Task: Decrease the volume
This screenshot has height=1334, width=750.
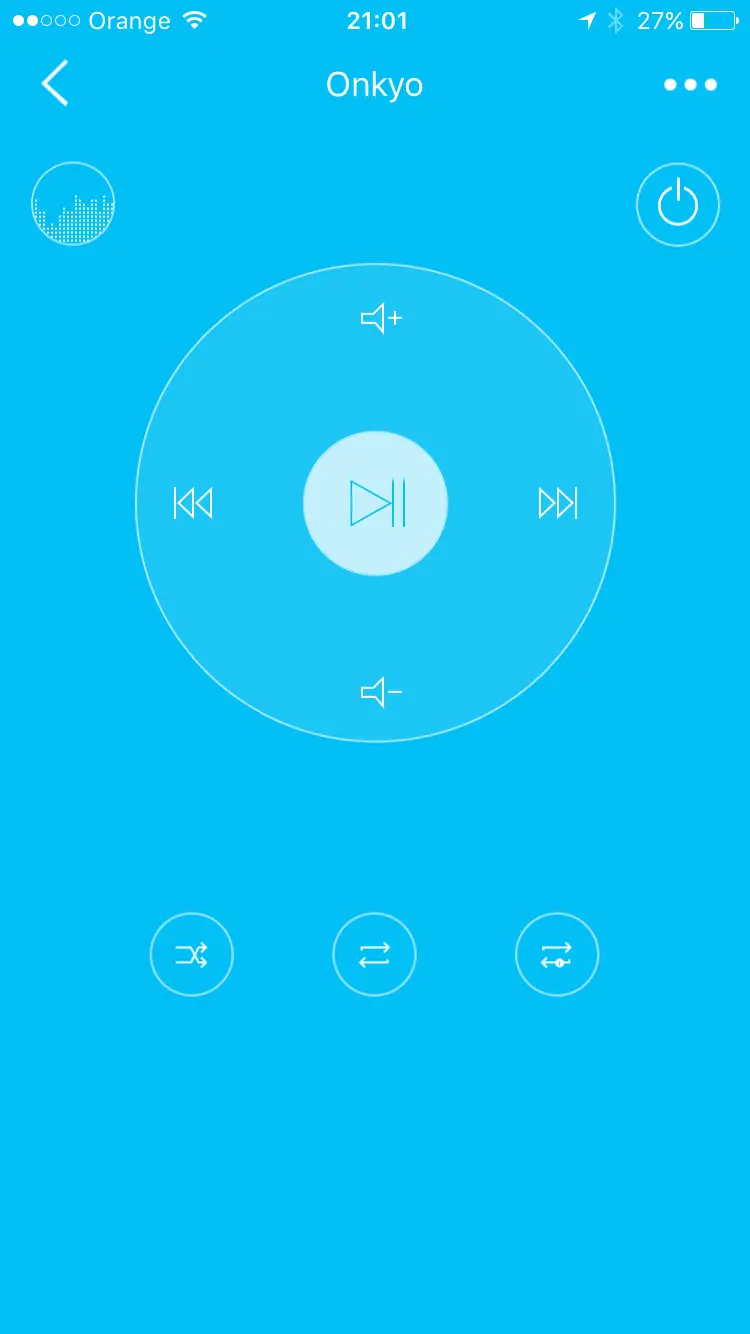Action: click(x=380, y=692)
